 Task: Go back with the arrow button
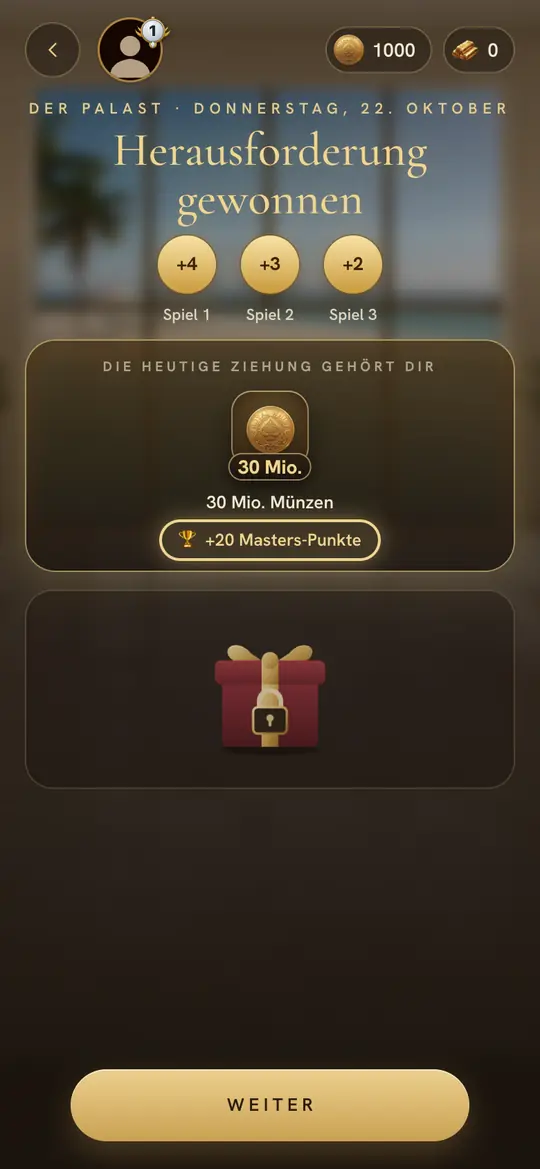click(52, 50)
